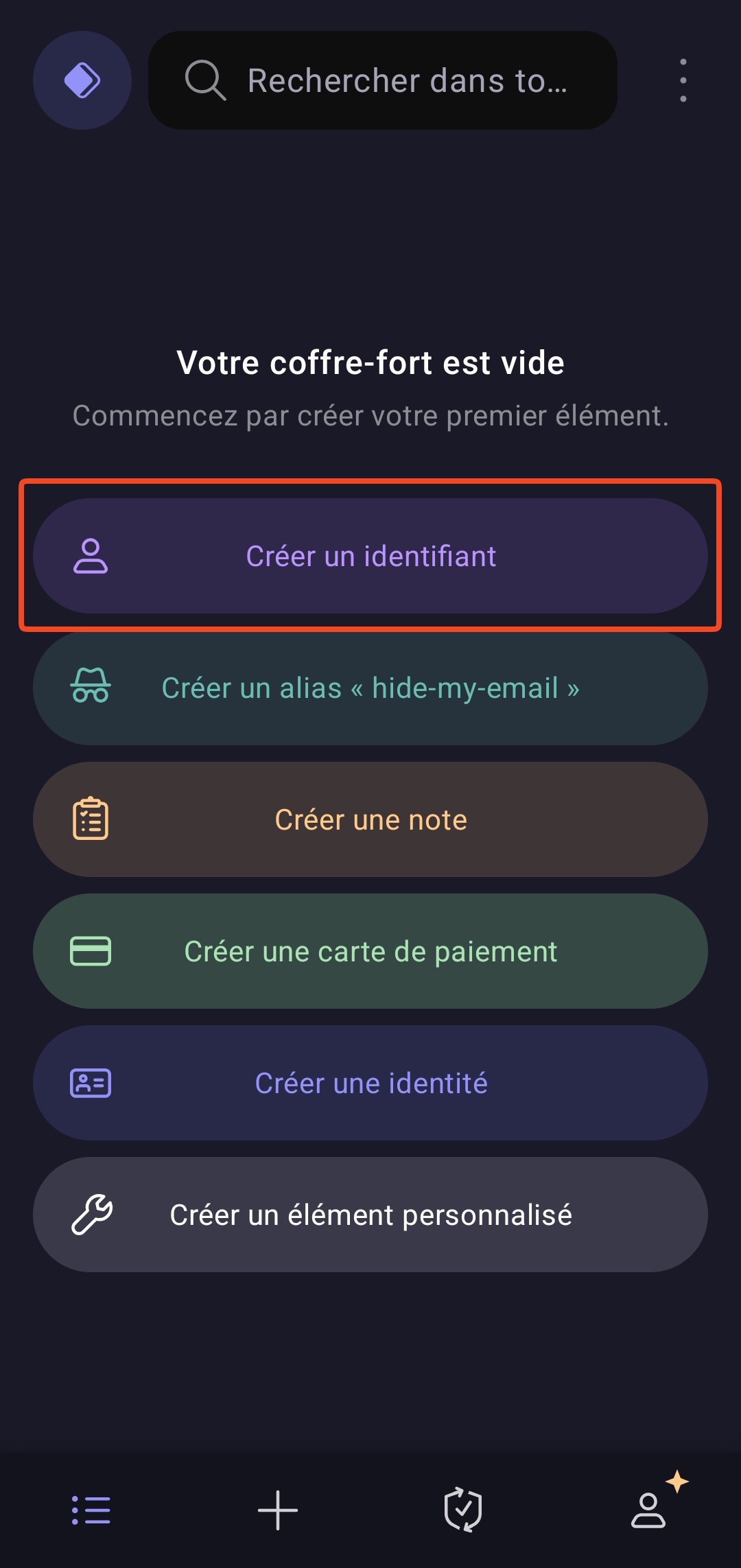Go to the profile tab
Screen dimensions: 741x1568
(649, 1510)
